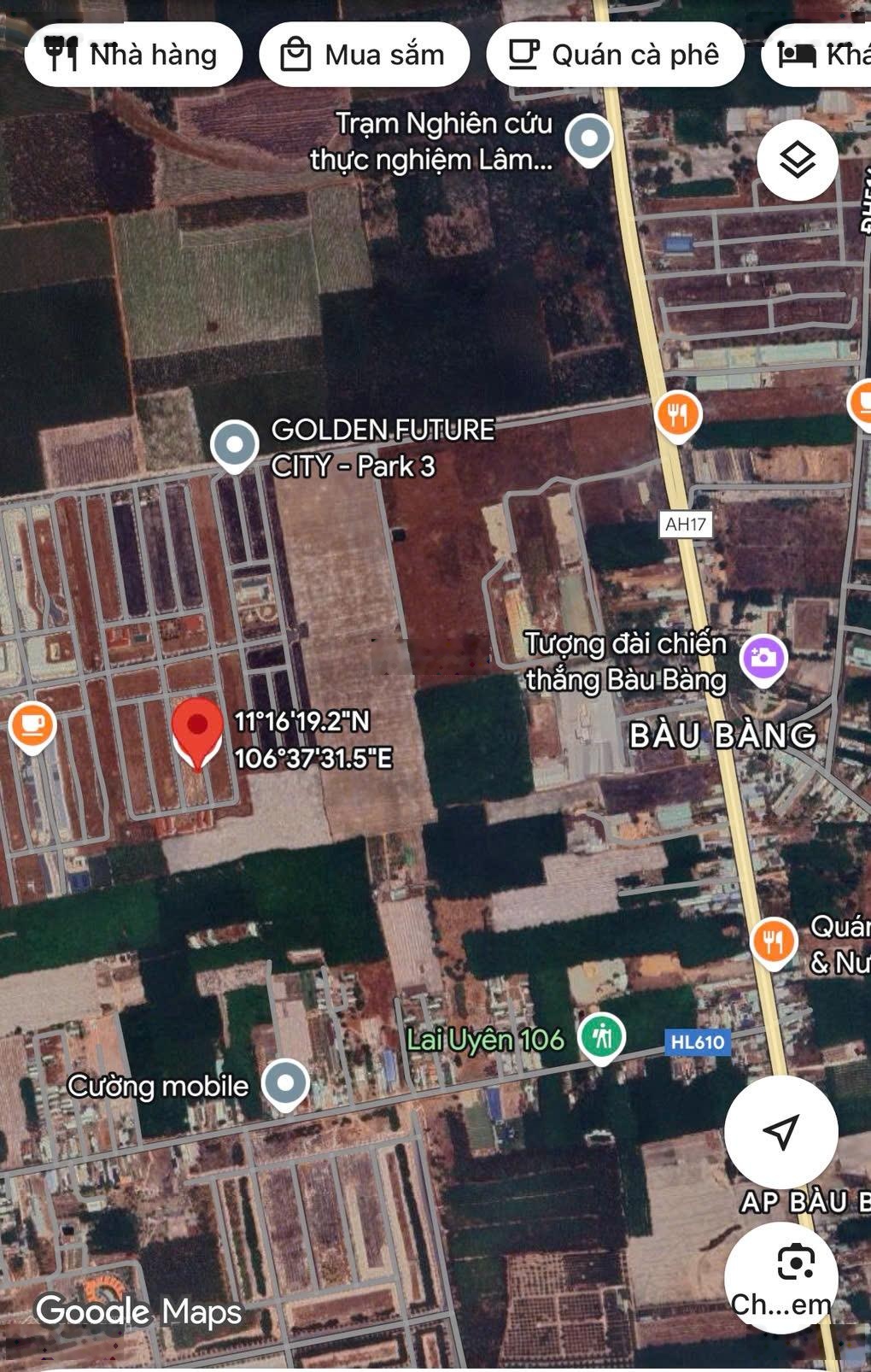This screenshot has width=871, height=1372.
Task: Open Tượng đài chiến thắng Bàu Bàng marker
Action: [x=763, y=658]
